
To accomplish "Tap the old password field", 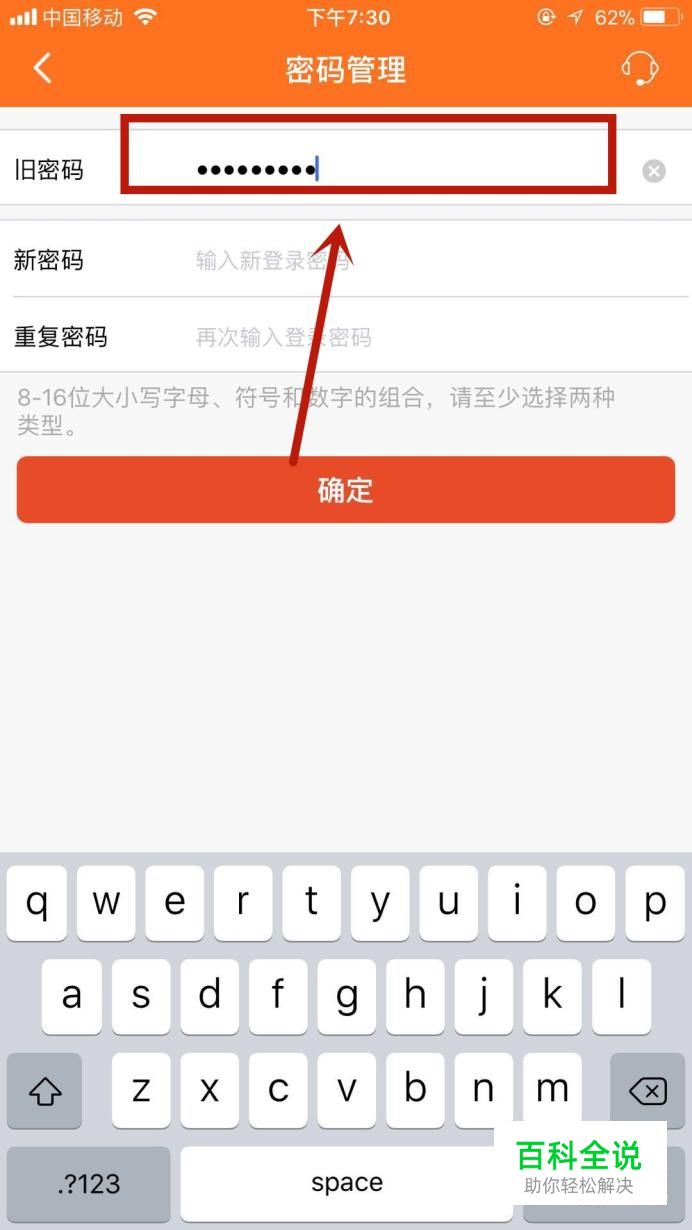I will click(400, 170).
